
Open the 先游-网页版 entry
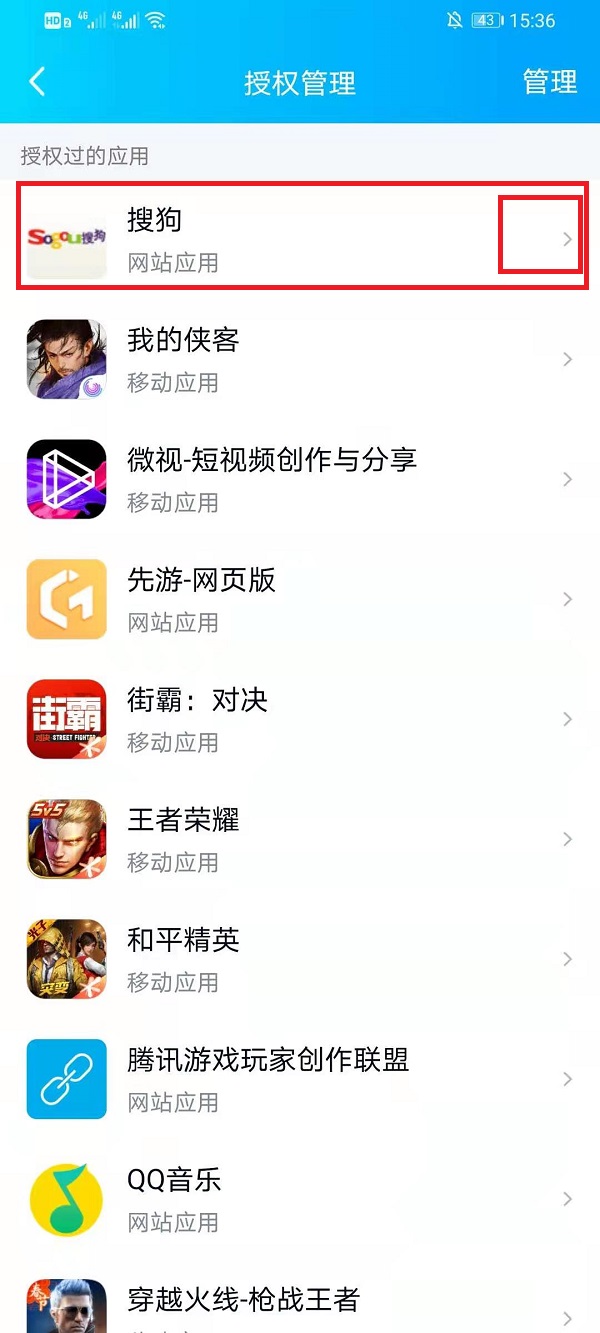300,599
